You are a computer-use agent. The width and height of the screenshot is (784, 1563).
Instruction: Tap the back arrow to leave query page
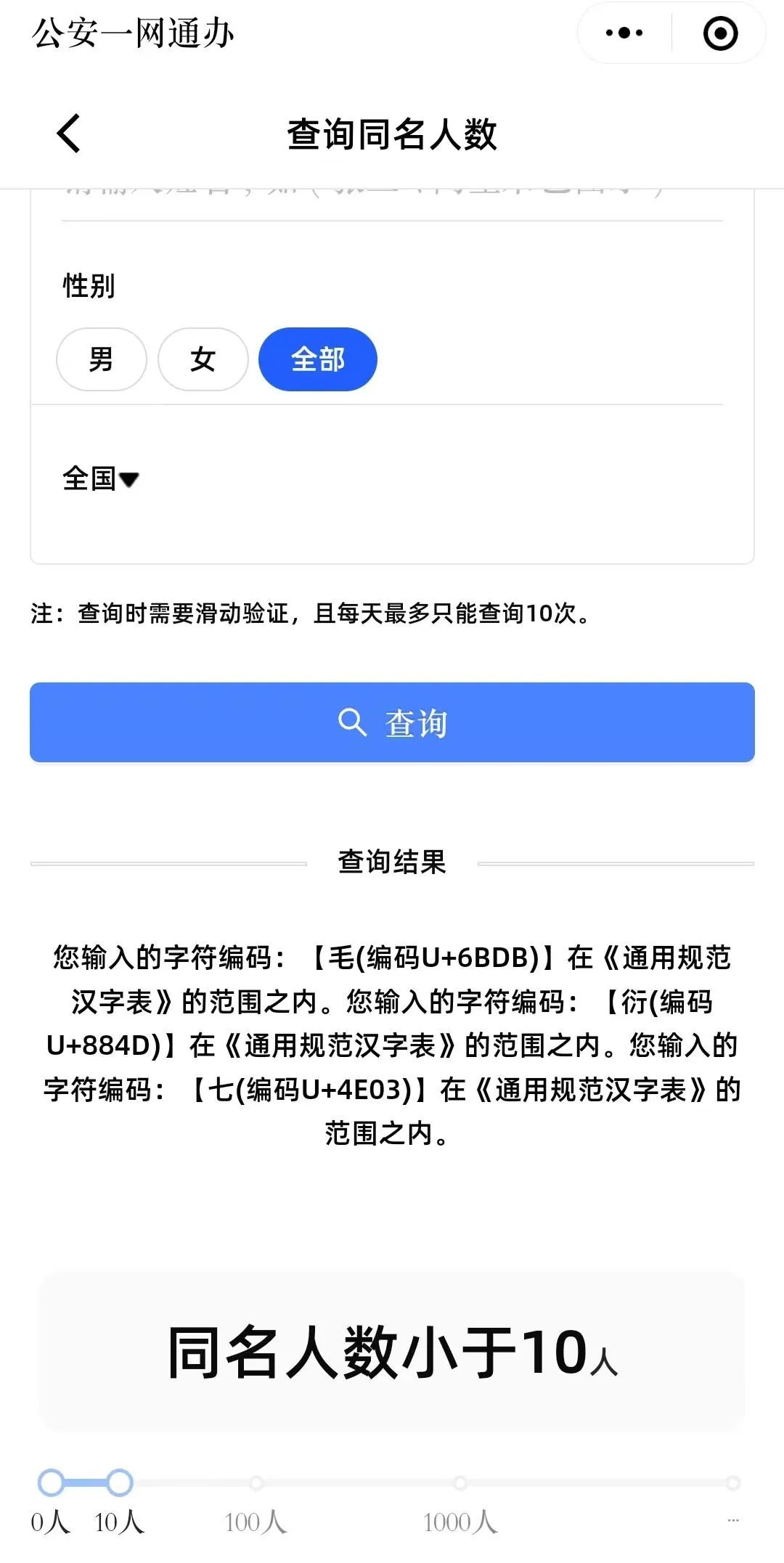pyautogui.click(x=67, y=134)
